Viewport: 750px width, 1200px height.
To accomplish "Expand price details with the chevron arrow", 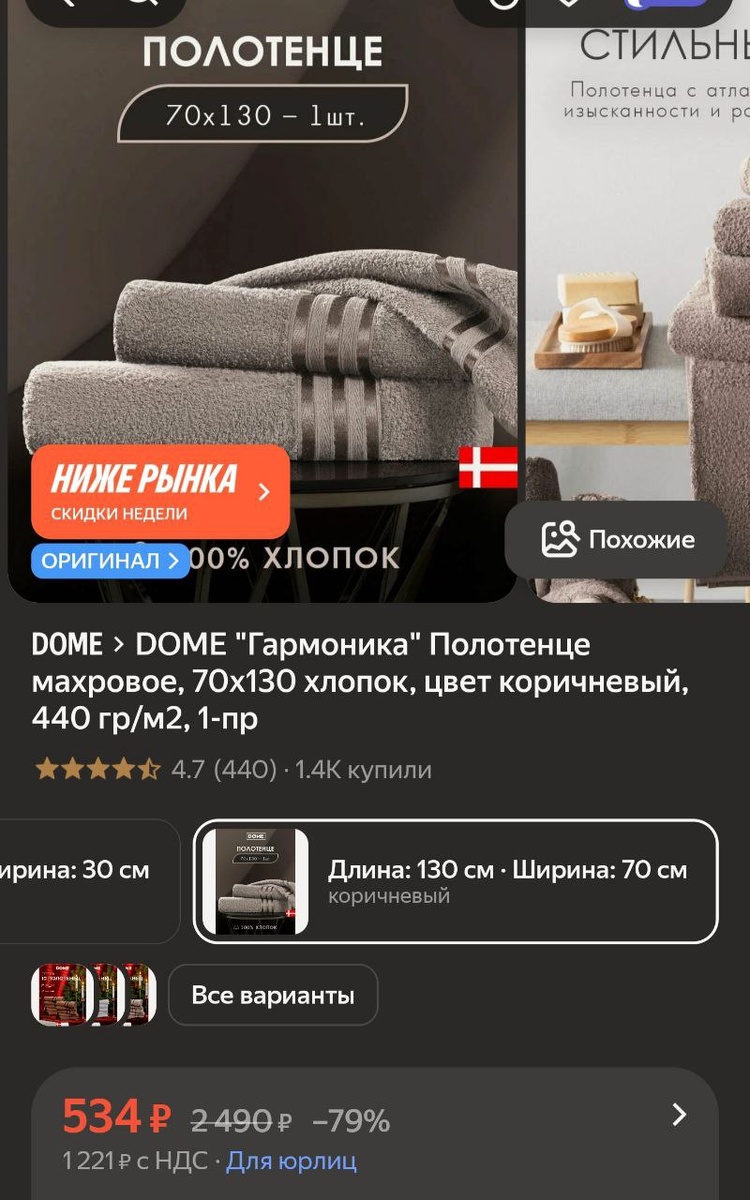I will click(x=679, y=1115).
